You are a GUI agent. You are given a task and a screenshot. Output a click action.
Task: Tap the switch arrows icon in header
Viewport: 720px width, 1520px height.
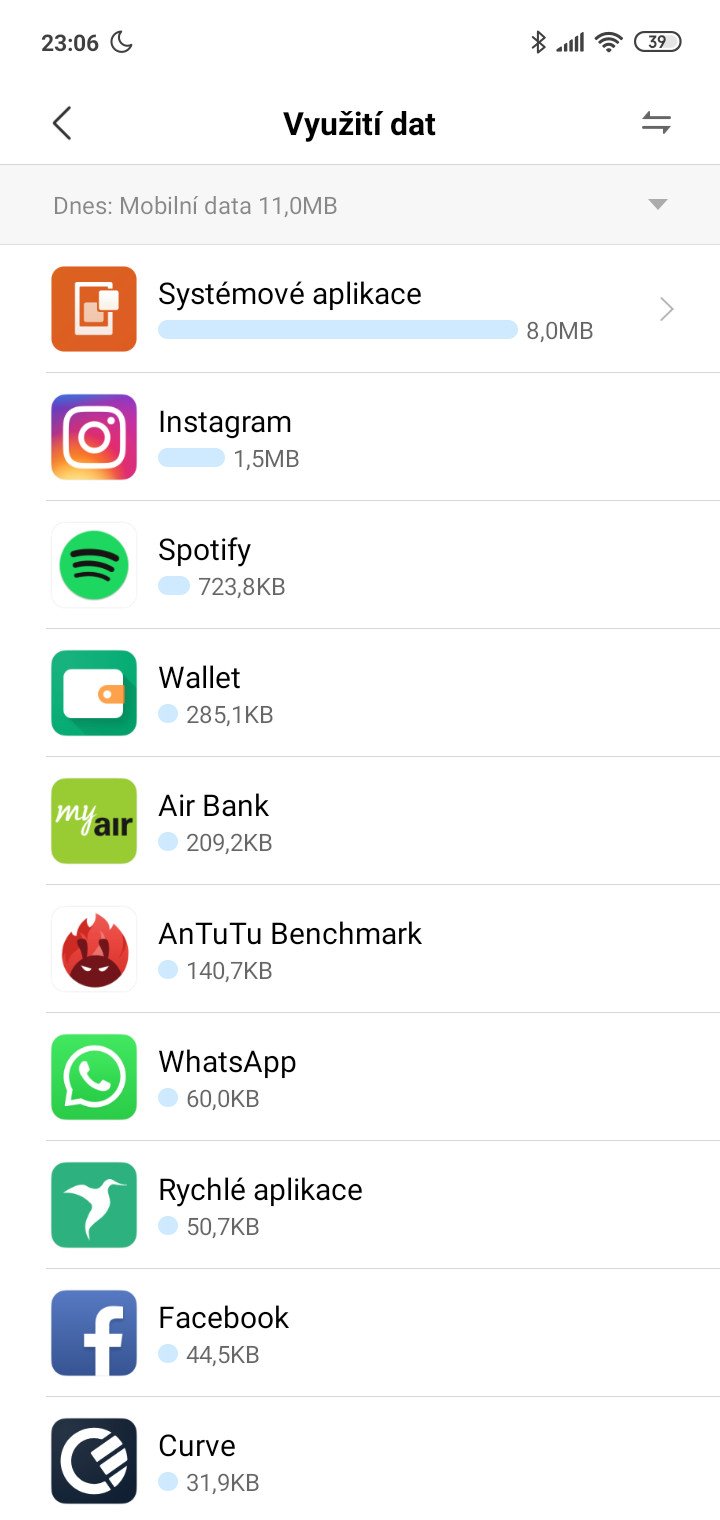656,123
